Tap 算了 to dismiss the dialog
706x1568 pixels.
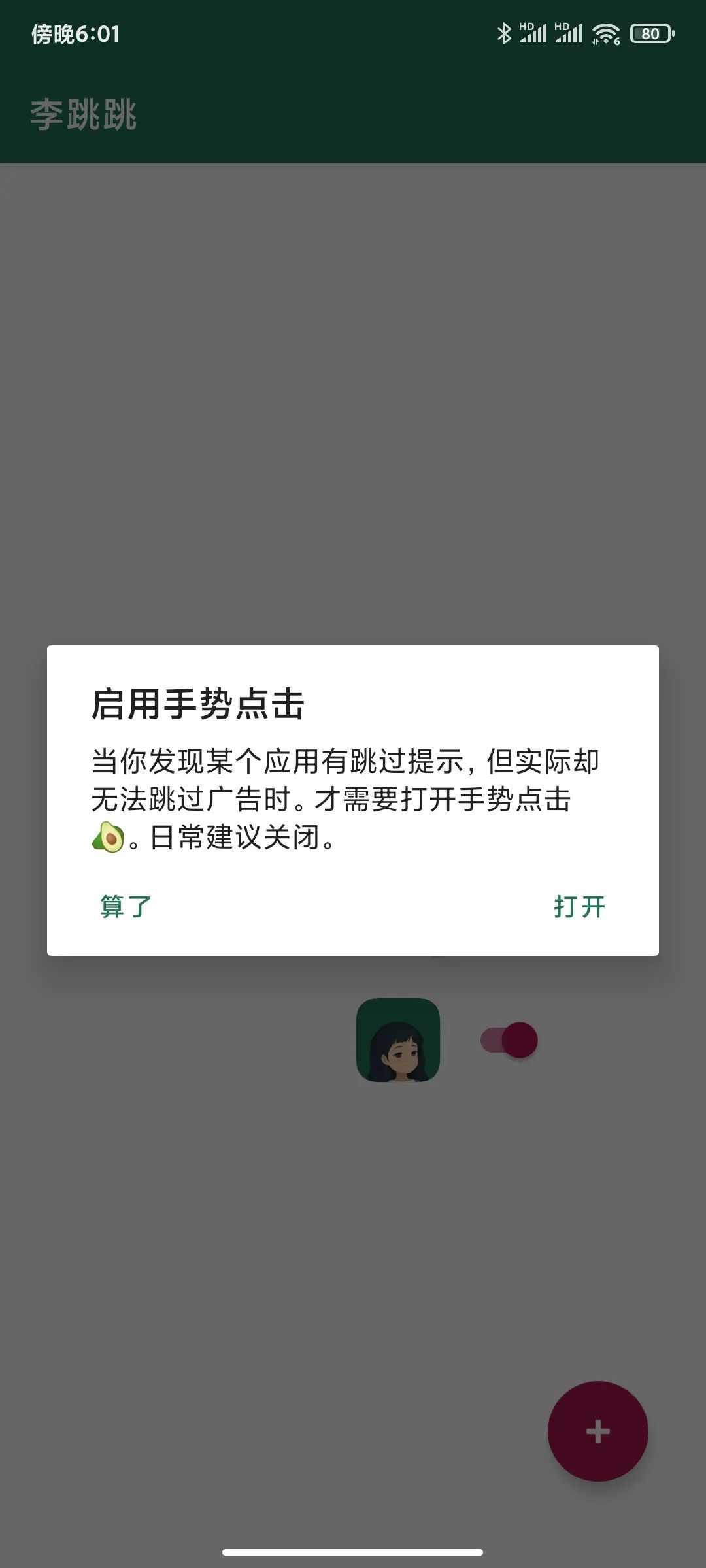pyautogui.click(x=126, y=906)
